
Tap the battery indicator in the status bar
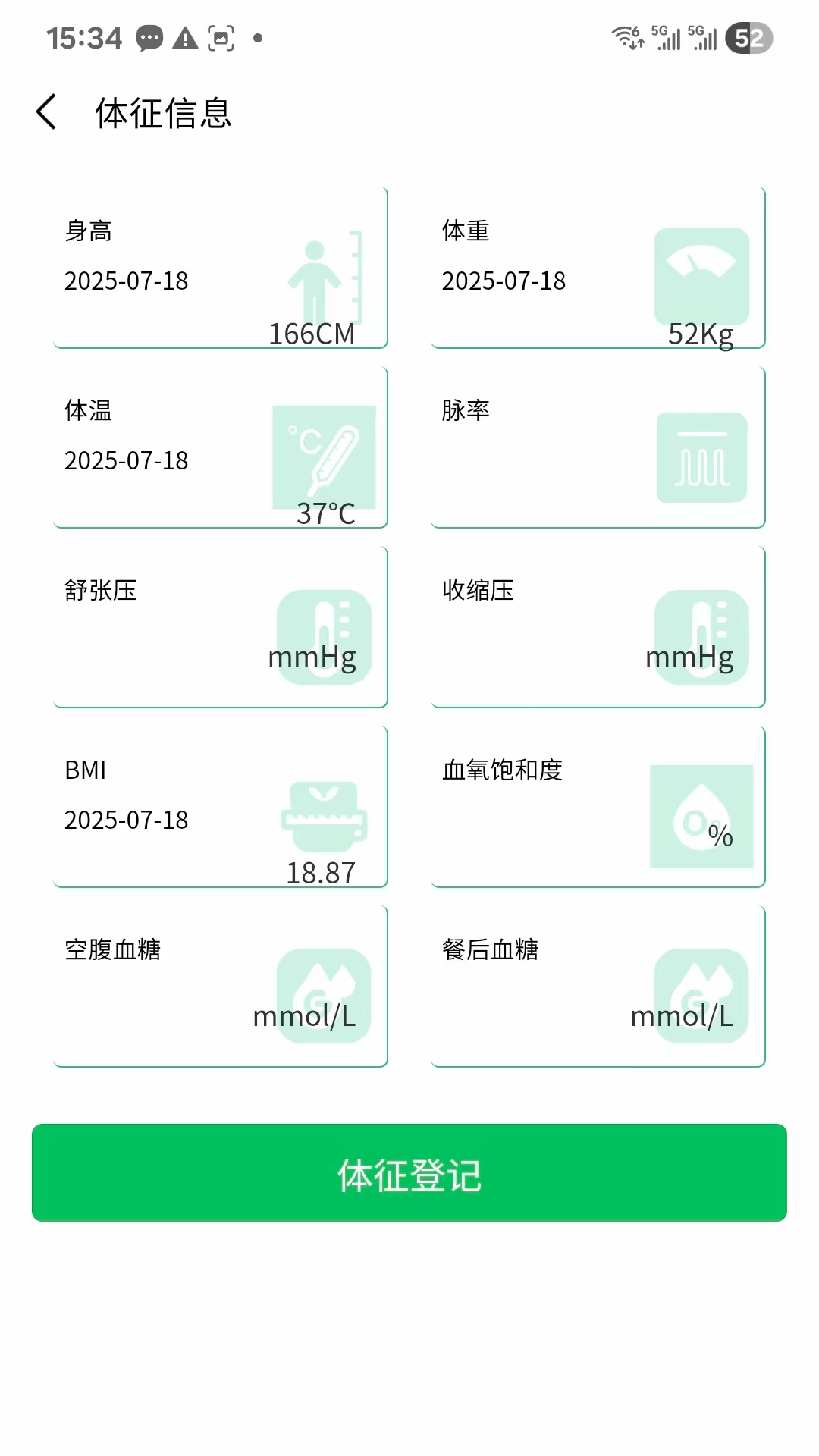(749, 36)
